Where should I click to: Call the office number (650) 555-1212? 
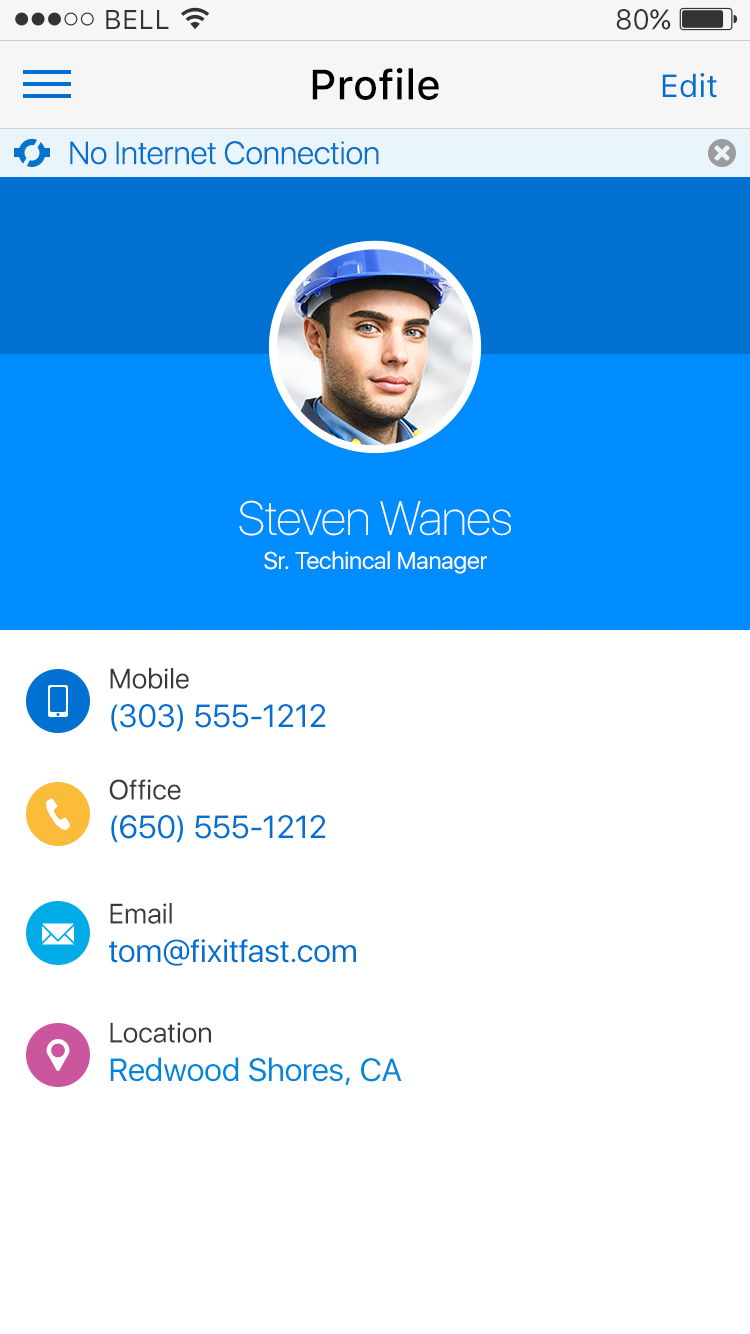[x=217, y=827]
